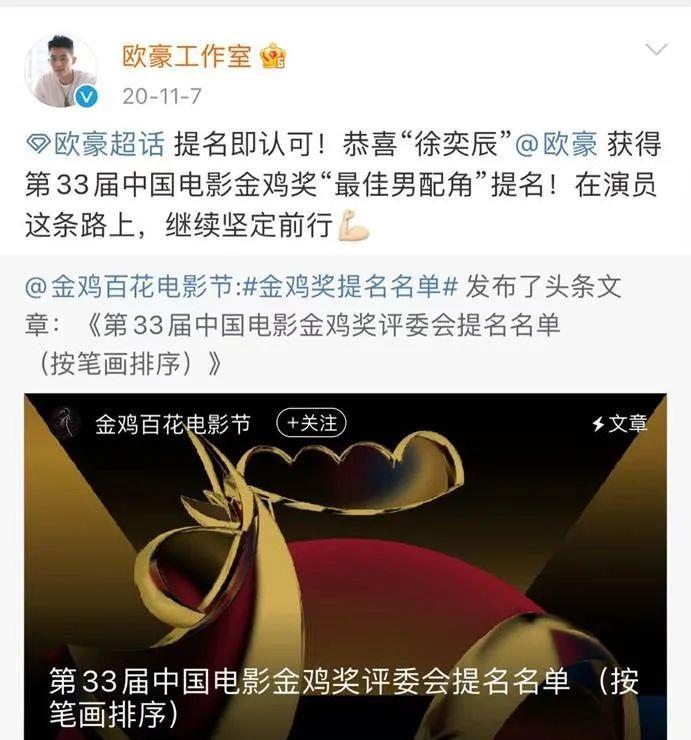Follow 金鸡百花电影节 with the +关注 button

pyautogui.click(x=311, y=423)
